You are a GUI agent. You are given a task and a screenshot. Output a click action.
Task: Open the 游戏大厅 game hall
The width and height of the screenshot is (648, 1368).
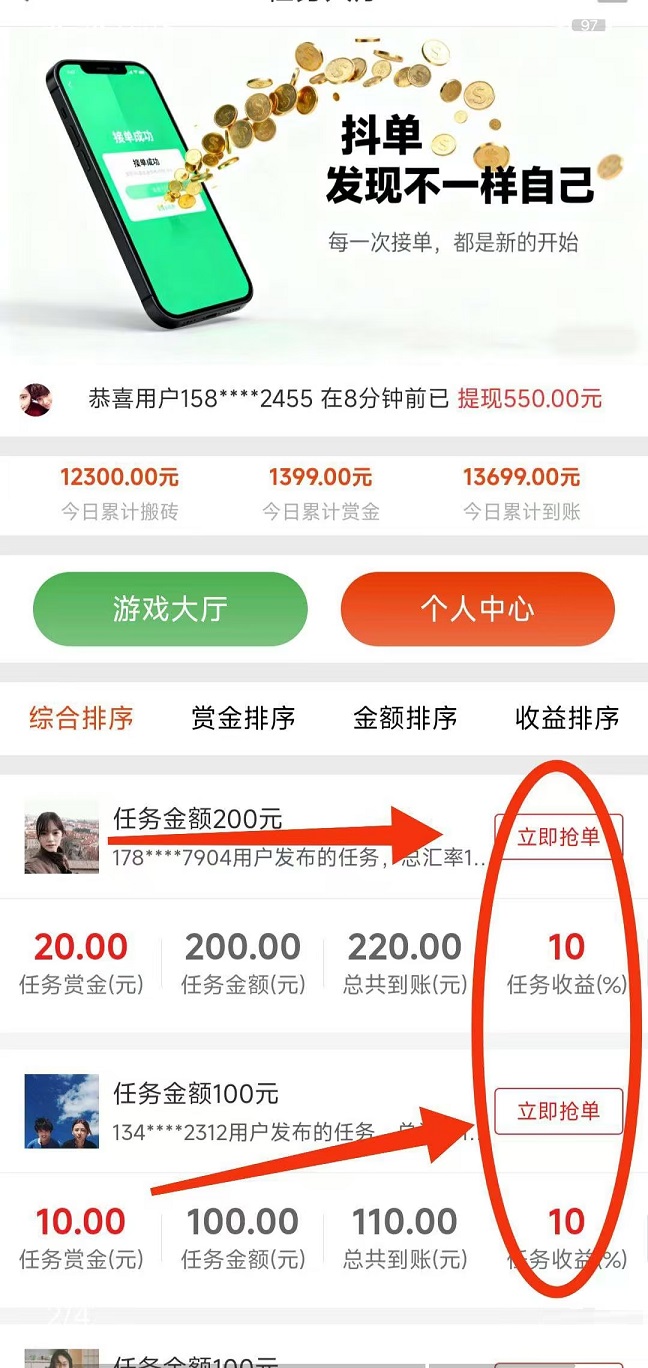click(170, 609)
